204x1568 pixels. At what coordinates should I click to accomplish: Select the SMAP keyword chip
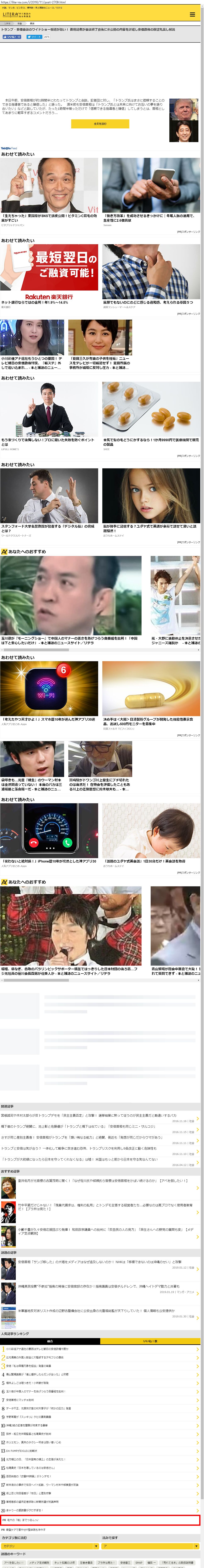[139, 1563]
